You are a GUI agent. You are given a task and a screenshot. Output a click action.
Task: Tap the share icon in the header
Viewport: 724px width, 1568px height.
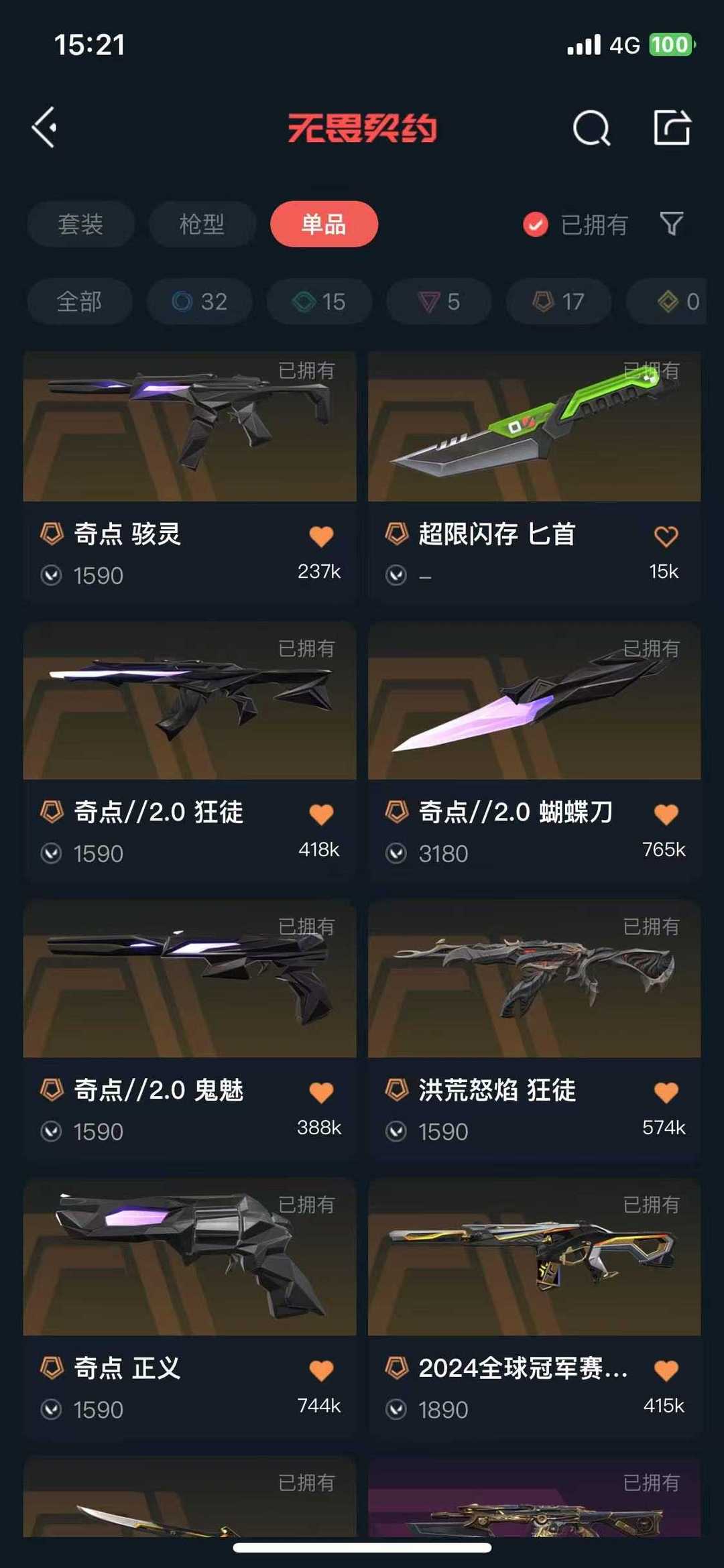pyautogui.click(x=672, y=127)
